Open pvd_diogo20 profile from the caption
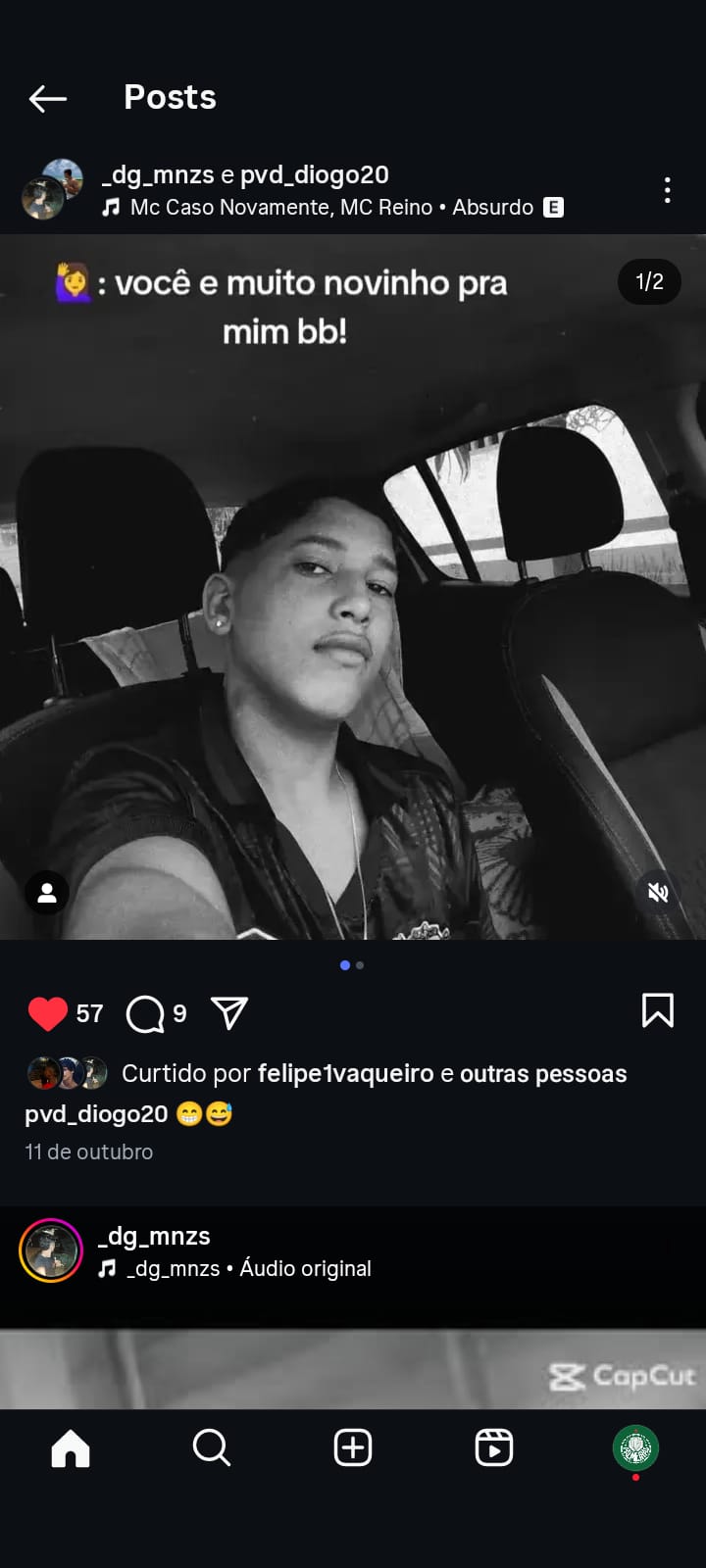706x1568 pixels. [96, 1114]
